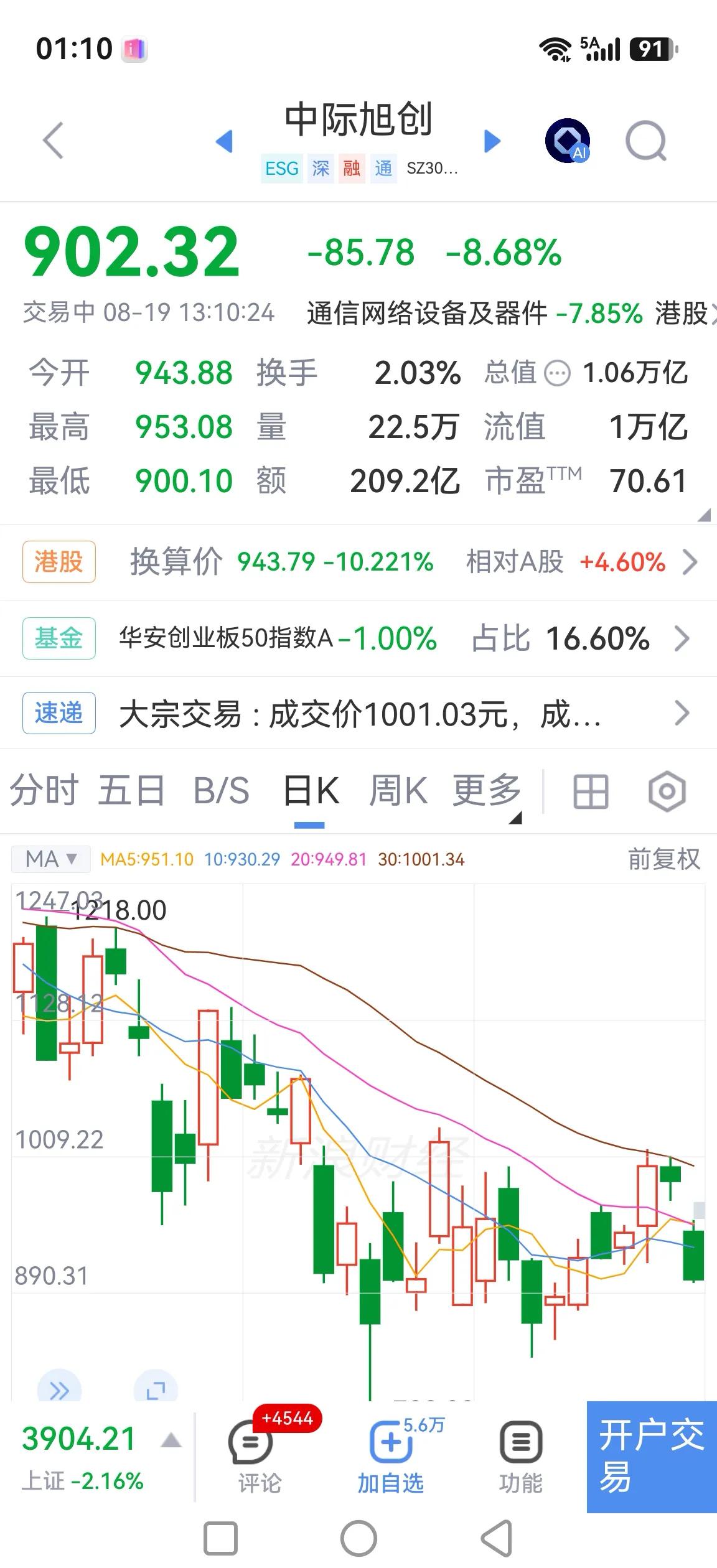
Task: Switch to the previous stock with left triangle
Action: point(224,141)
